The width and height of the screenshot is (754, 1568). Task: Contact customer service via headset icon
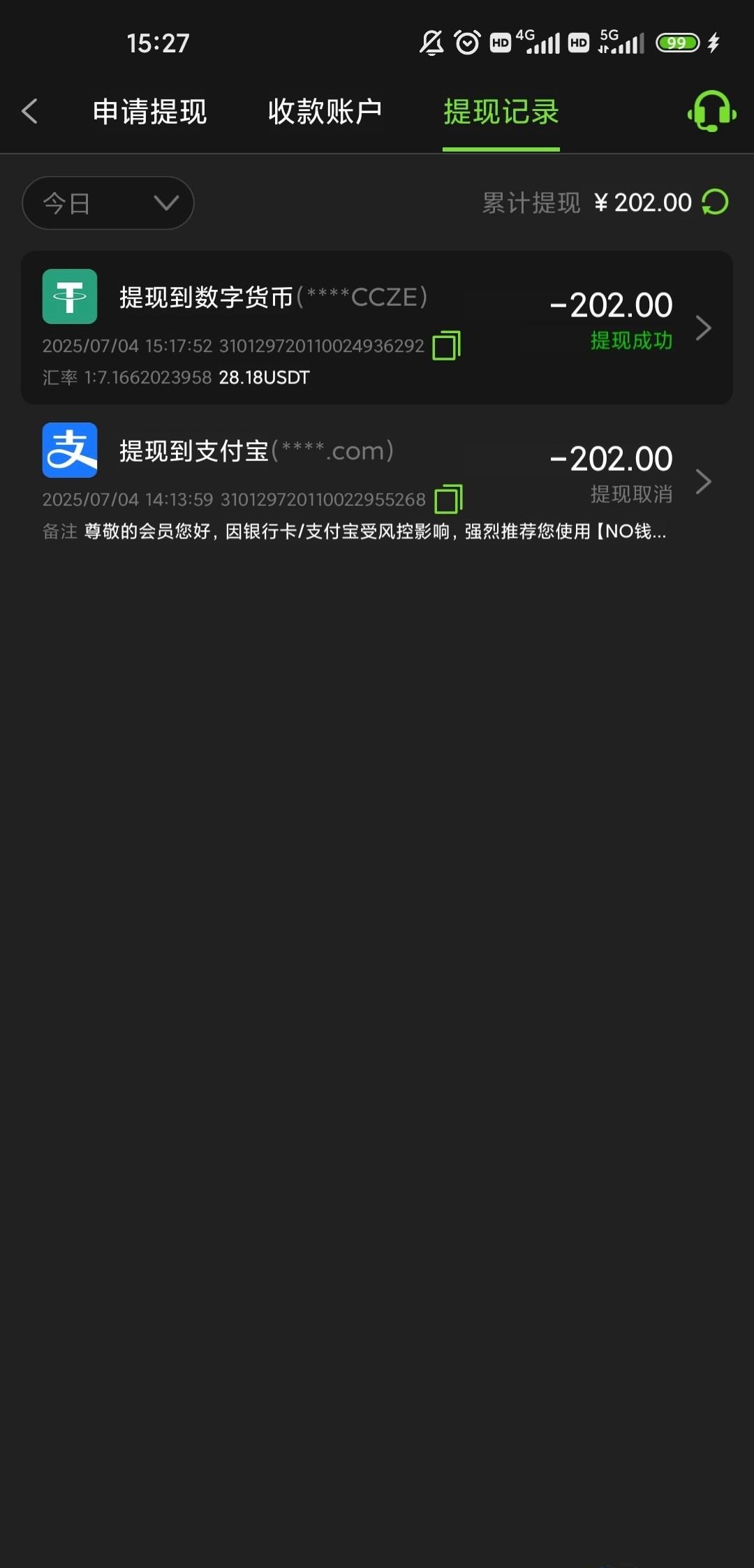click(711, 111)
